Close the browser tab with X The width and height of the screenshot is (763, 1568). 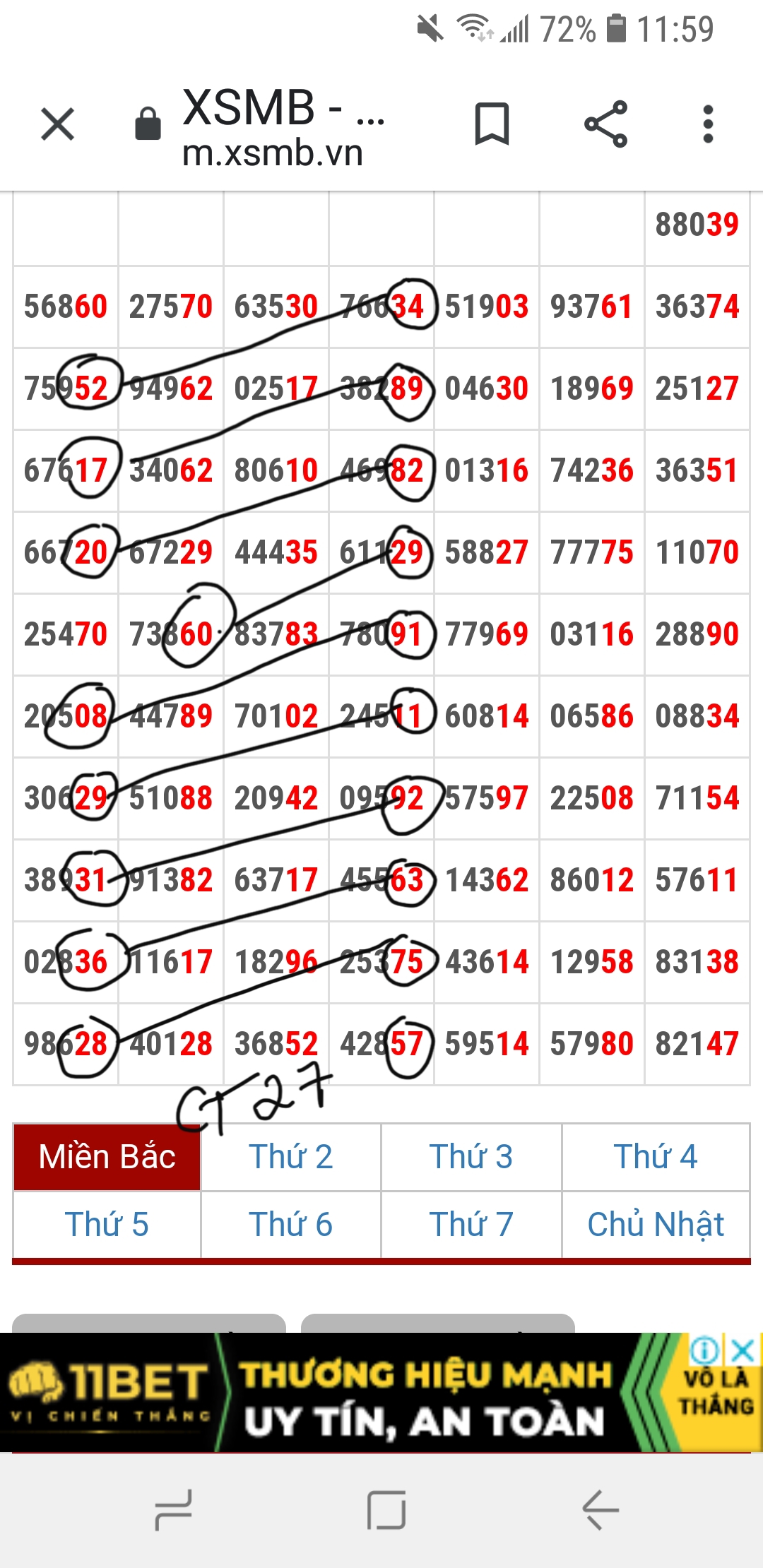(58, 125)
